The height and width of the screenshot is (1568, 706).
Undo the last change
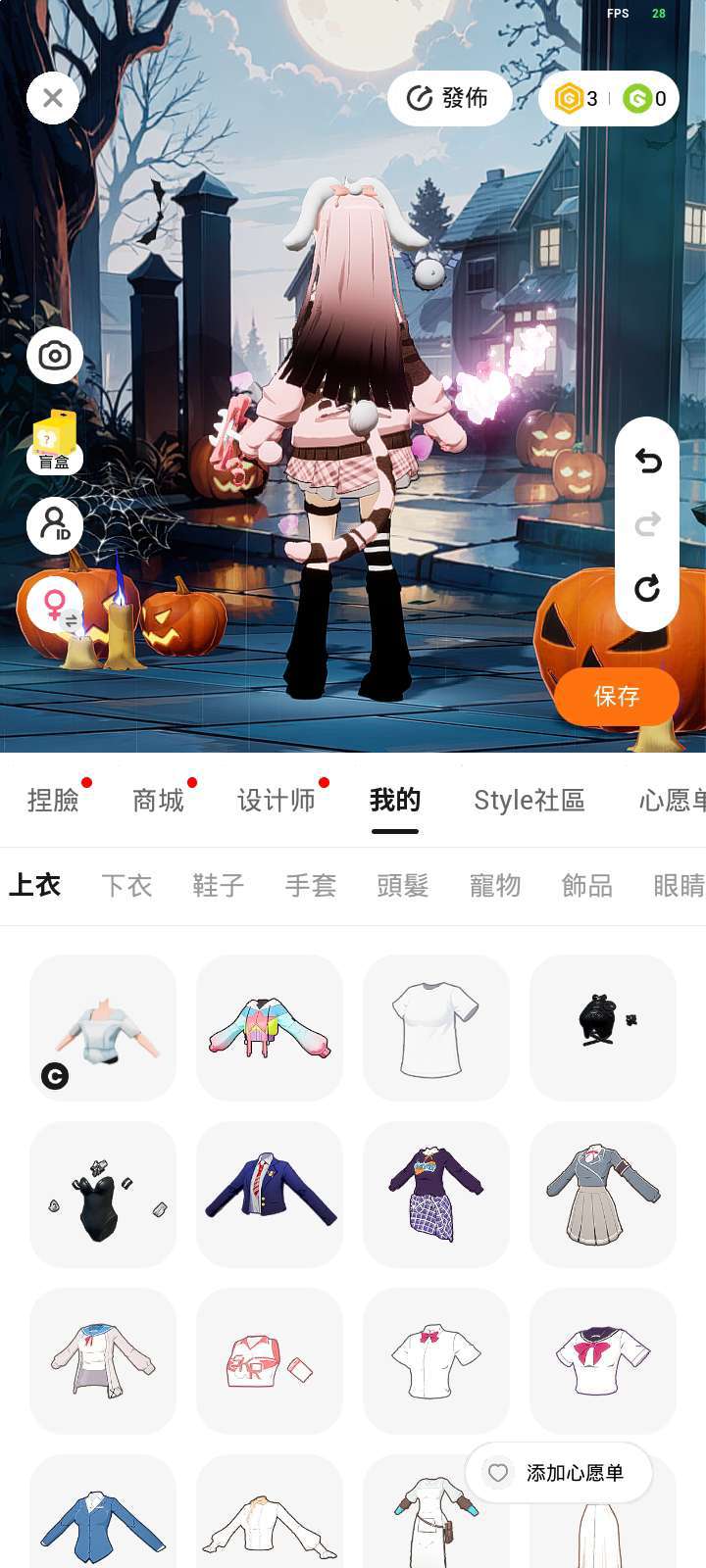tap(647, 461)
